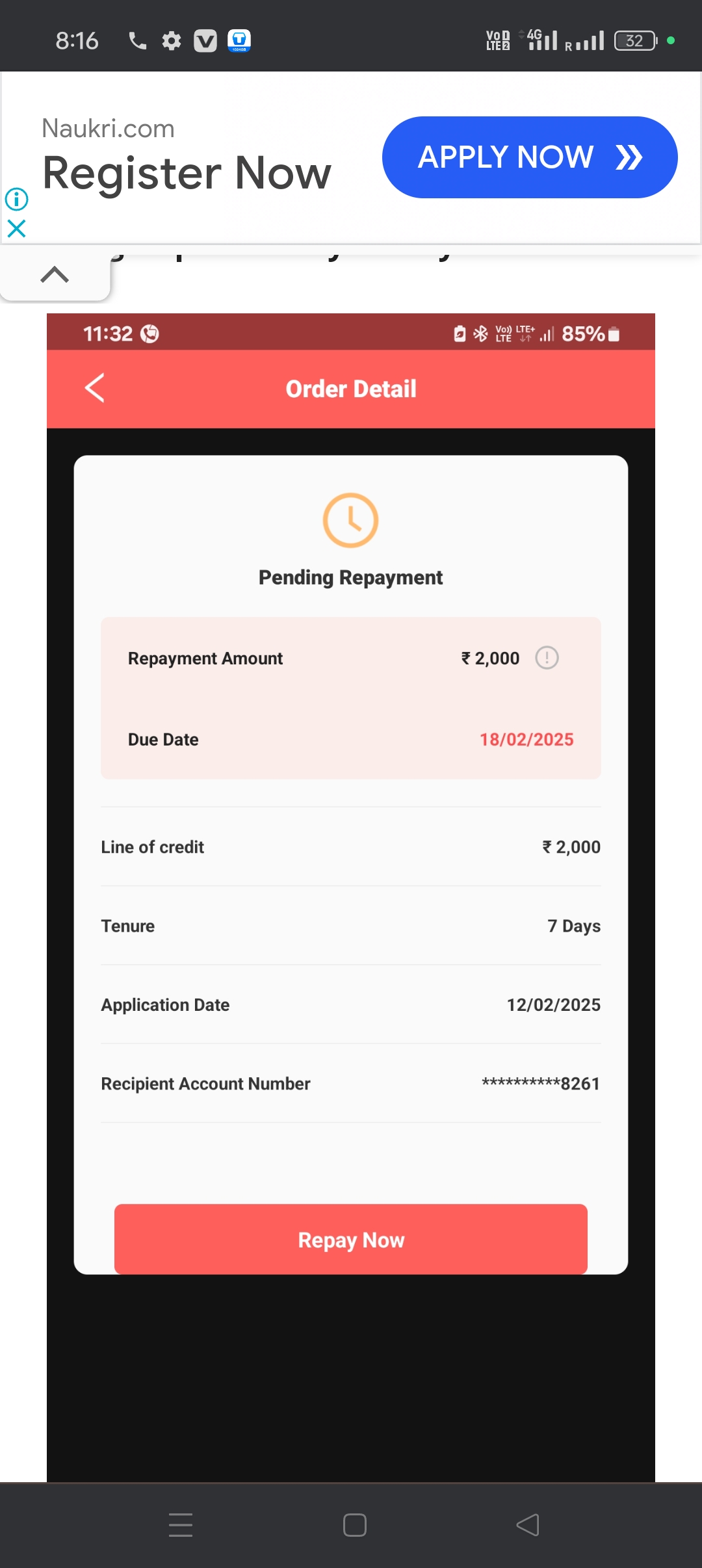The image size is (702, 1568).
Task: Tap the system back button
Action: [x=527, y=1525]
